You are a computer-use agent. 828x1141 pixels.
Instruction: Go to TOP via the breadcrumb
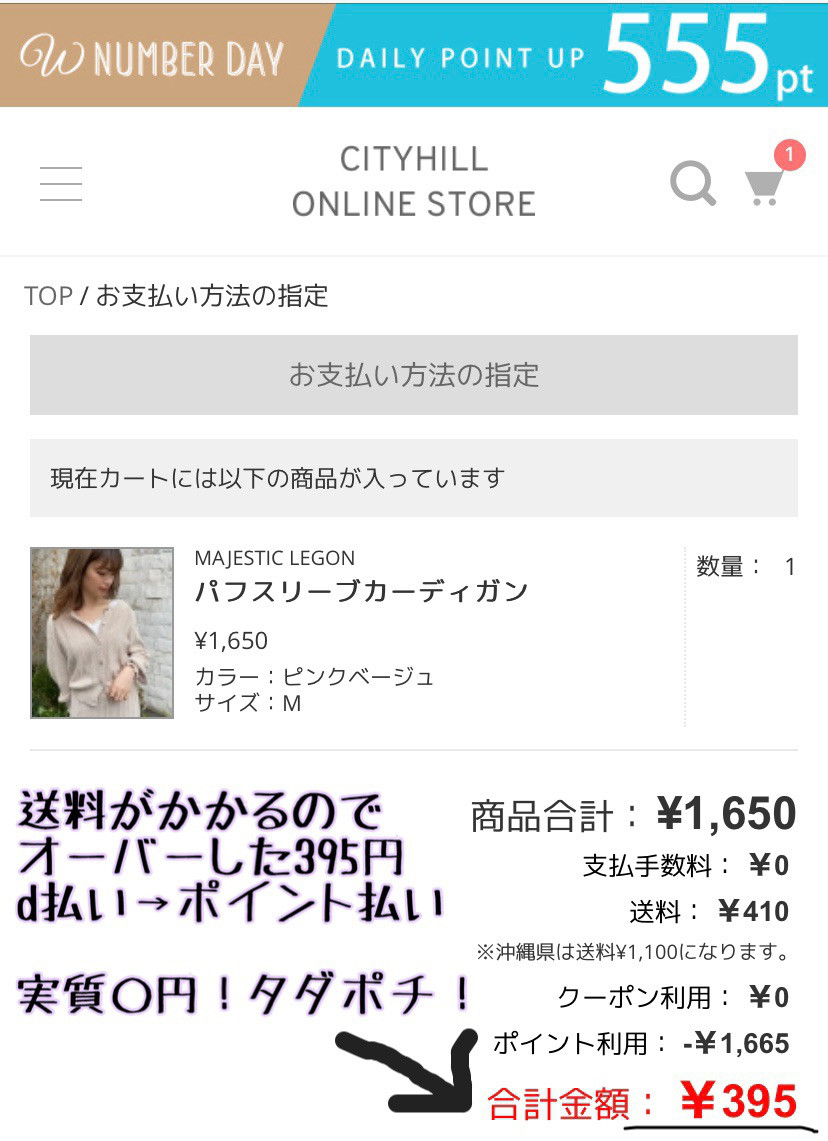click(x=48, y=296)
